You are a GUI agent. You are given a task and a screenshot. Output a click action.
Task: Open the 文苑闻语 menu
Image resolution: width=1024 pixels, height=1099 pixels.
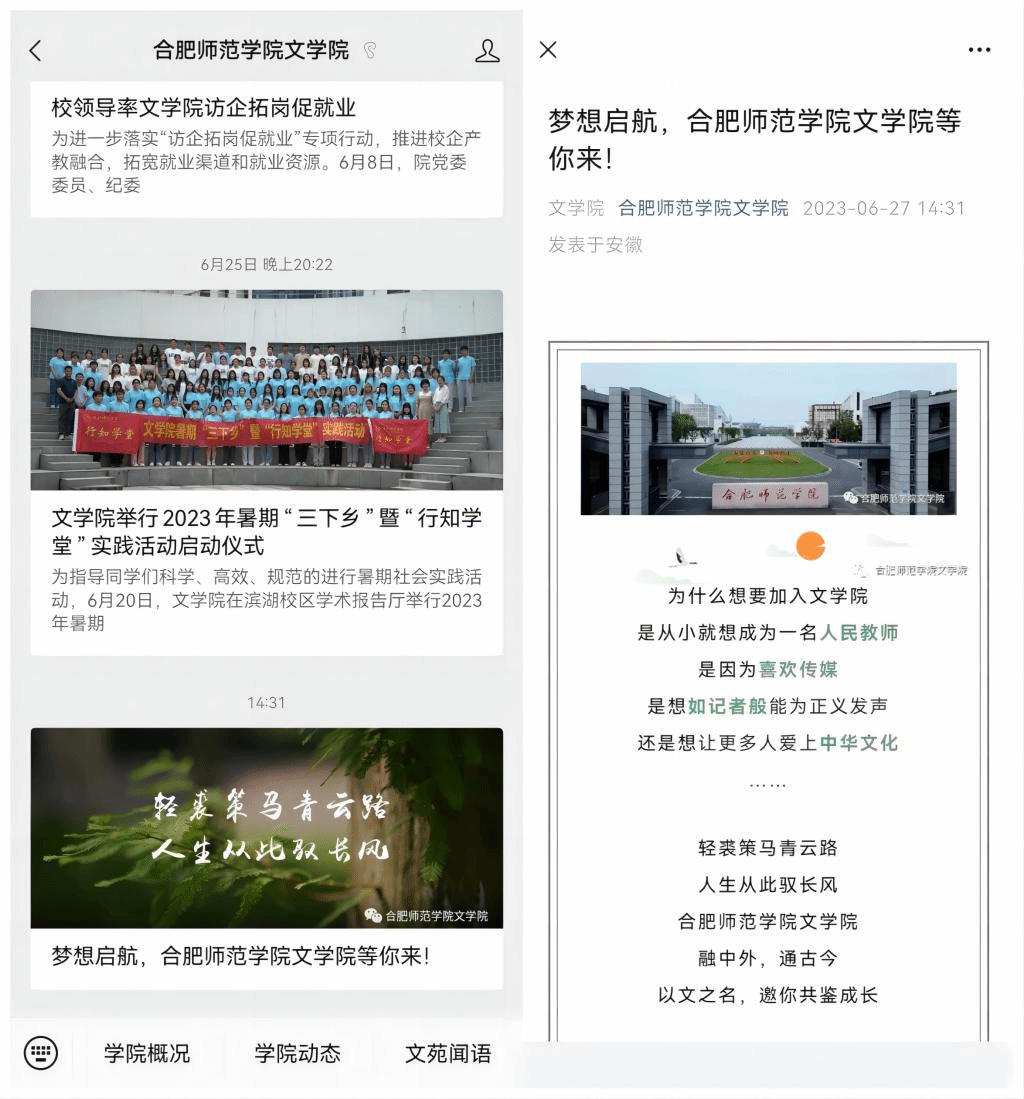pos(448,1053)
